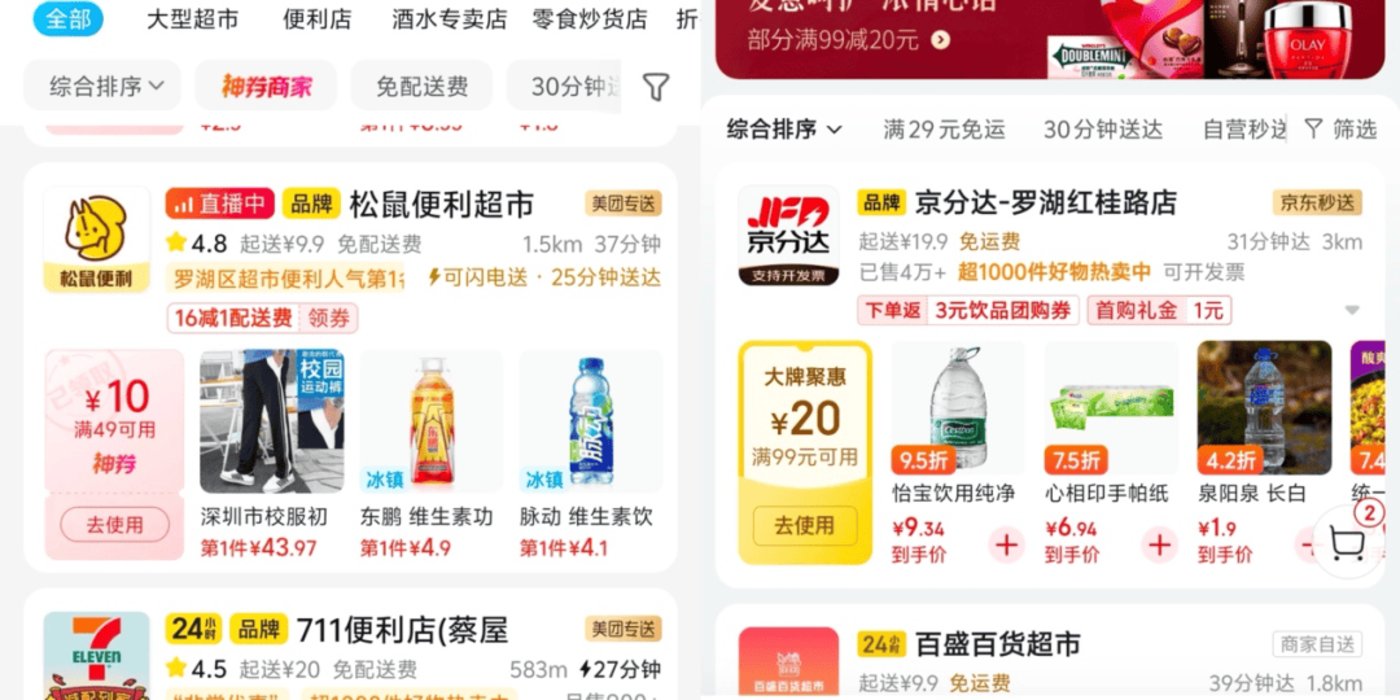The image size is (1400, 700).
Task: Open the 松鼠便利超市 store
Action: (x=441, y=204)
